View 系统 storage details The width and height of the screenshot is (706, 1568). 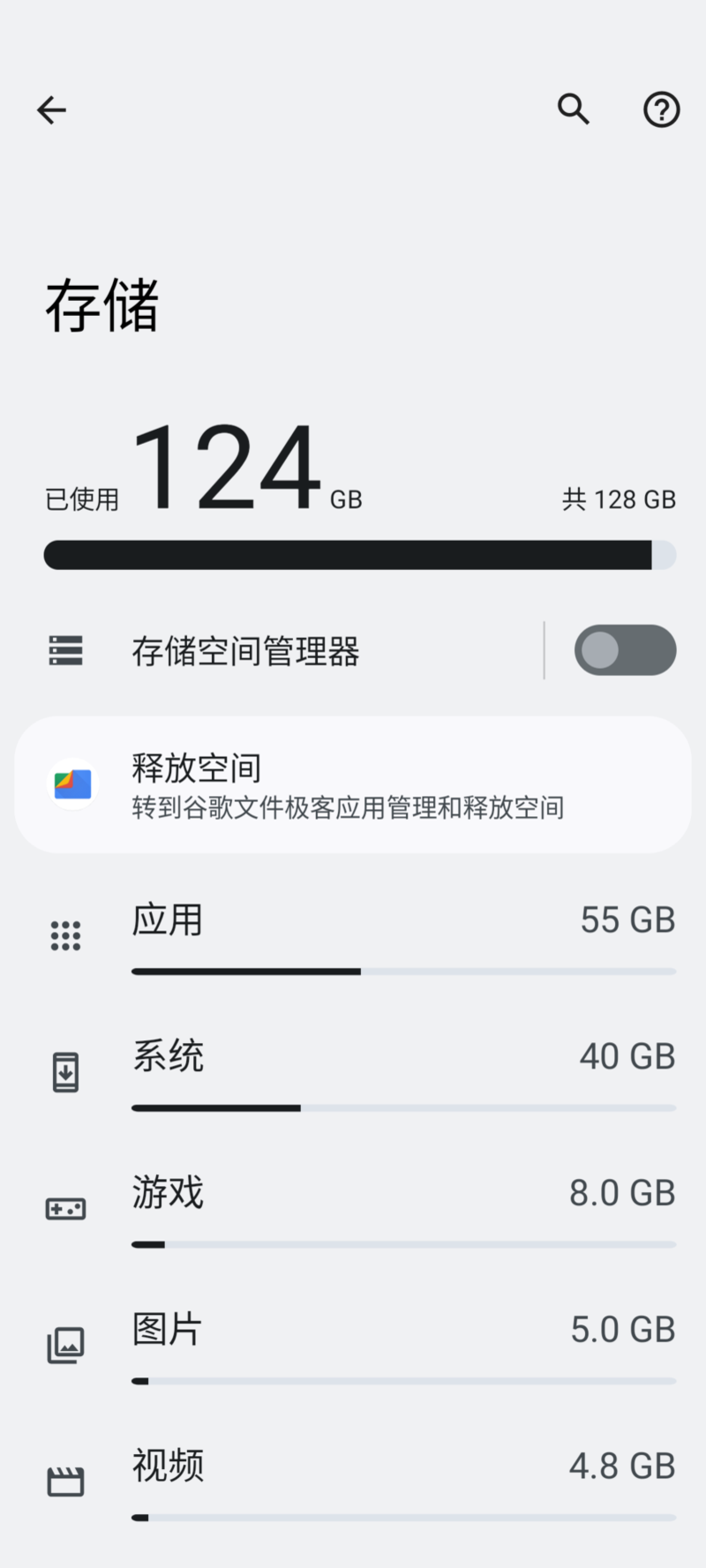(x=353, y=1071)
